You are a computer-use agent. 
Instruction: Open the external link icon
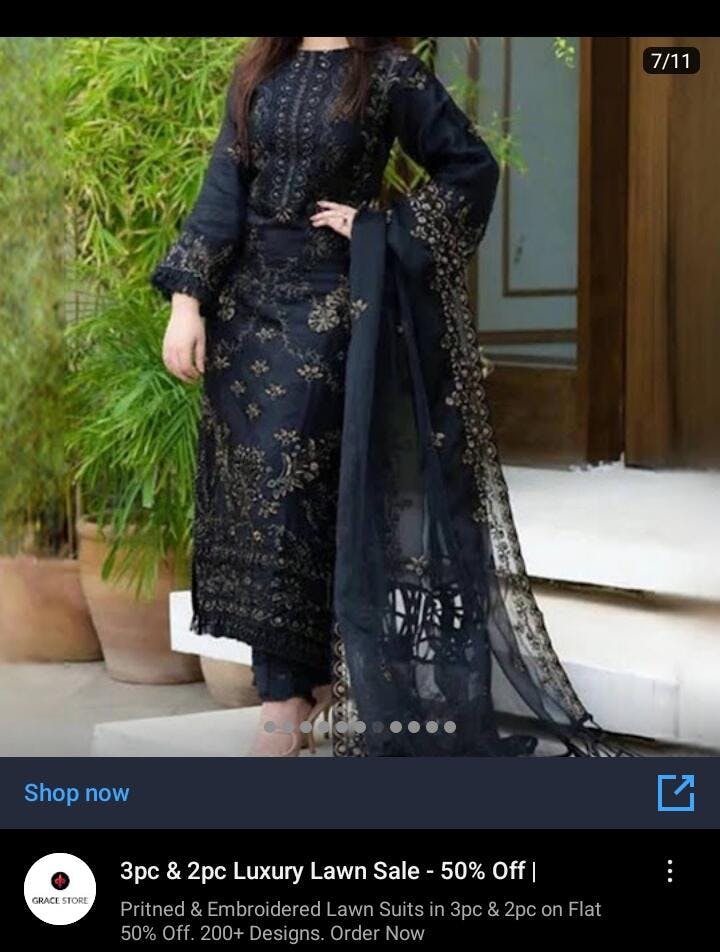[676, 792]
